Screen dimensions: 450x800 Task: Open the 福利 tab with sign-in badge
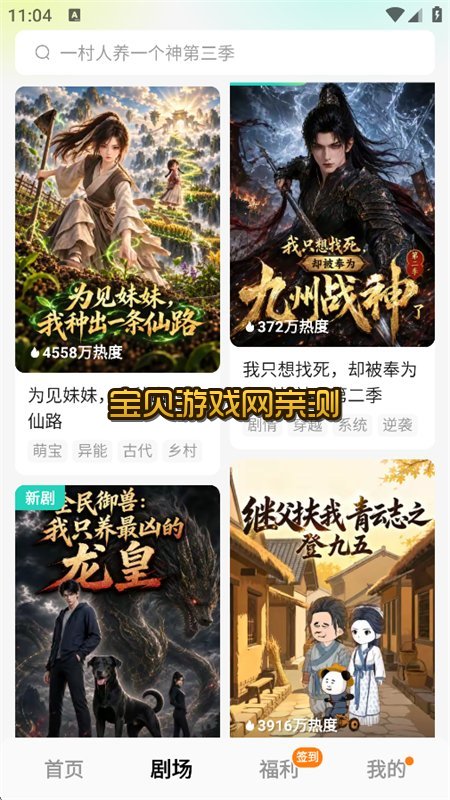[x=279, y=769]
